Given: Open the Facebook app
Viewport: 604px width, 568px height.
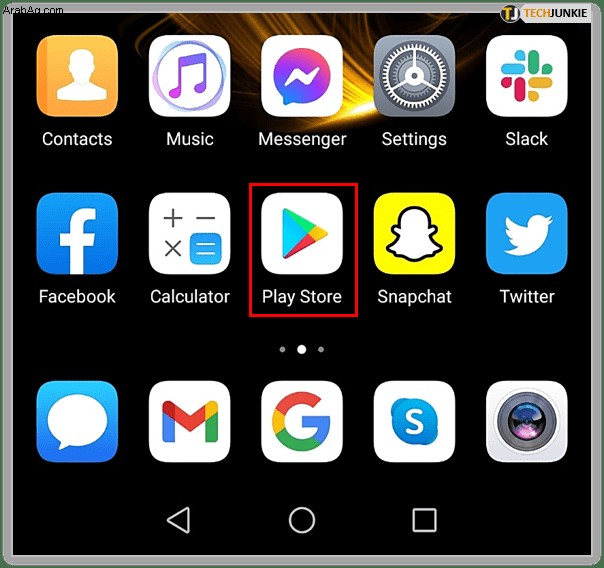Looking at the screenshot, I should (77, 234).
